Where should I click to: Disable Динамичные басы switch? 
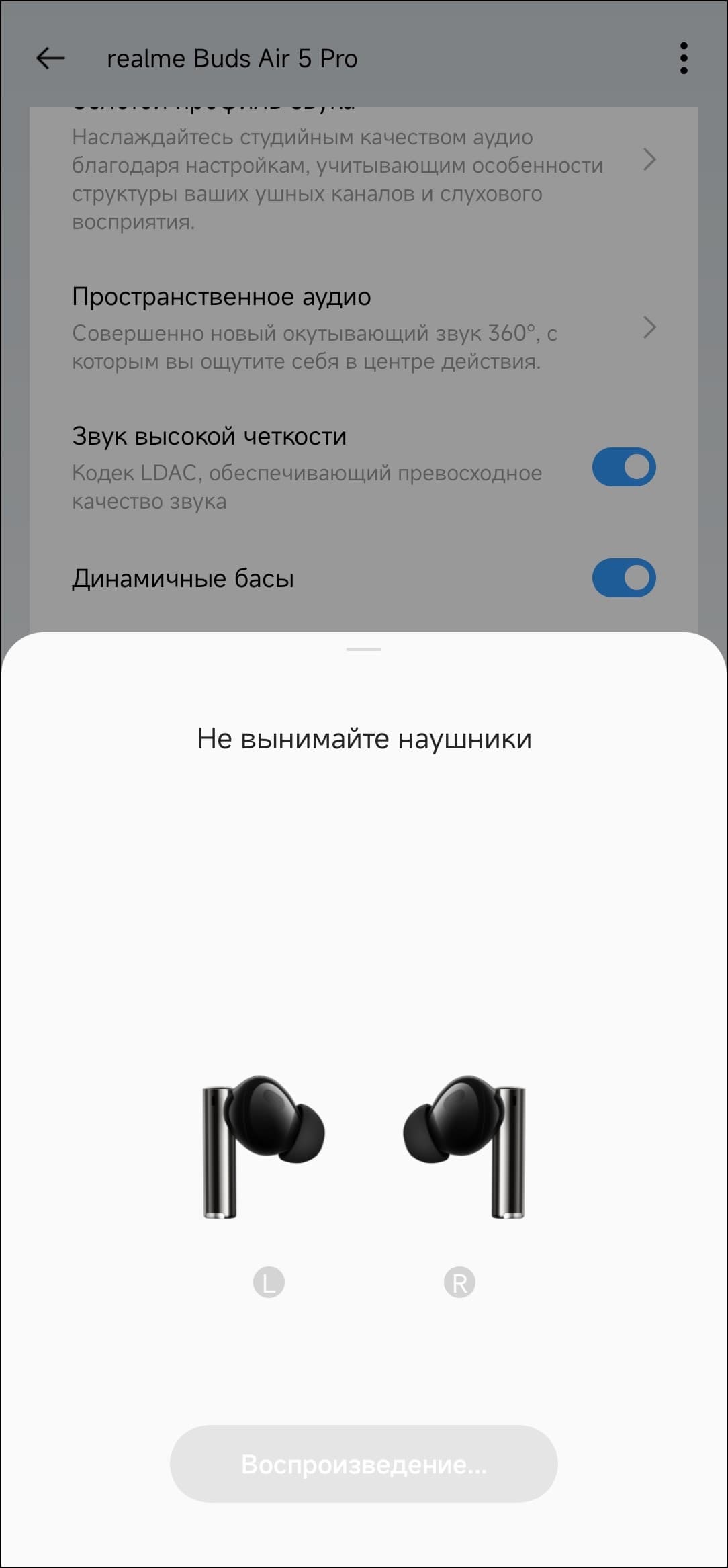pos(623,578)
